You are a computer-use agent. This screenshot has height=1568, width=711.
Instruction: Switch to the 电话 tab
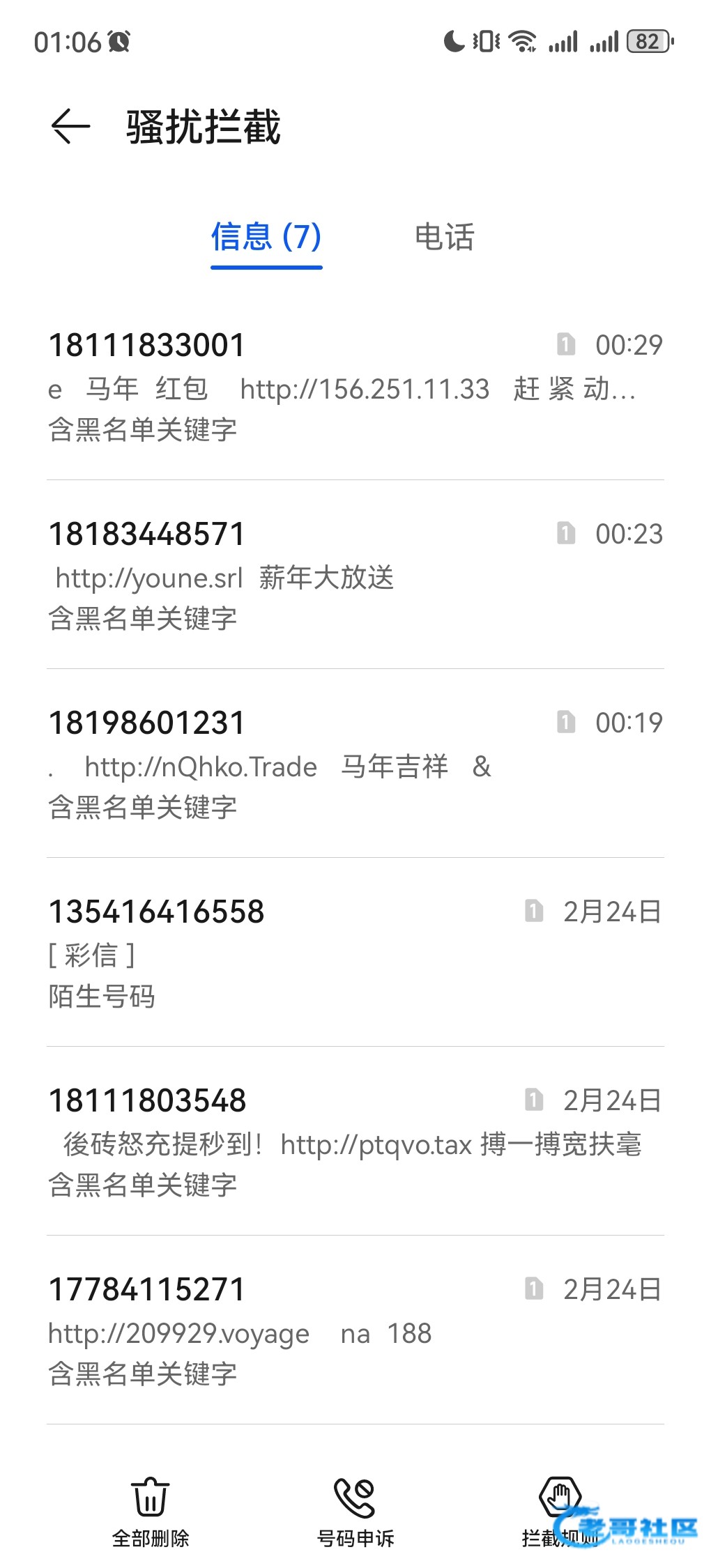[x=444, y=237]
